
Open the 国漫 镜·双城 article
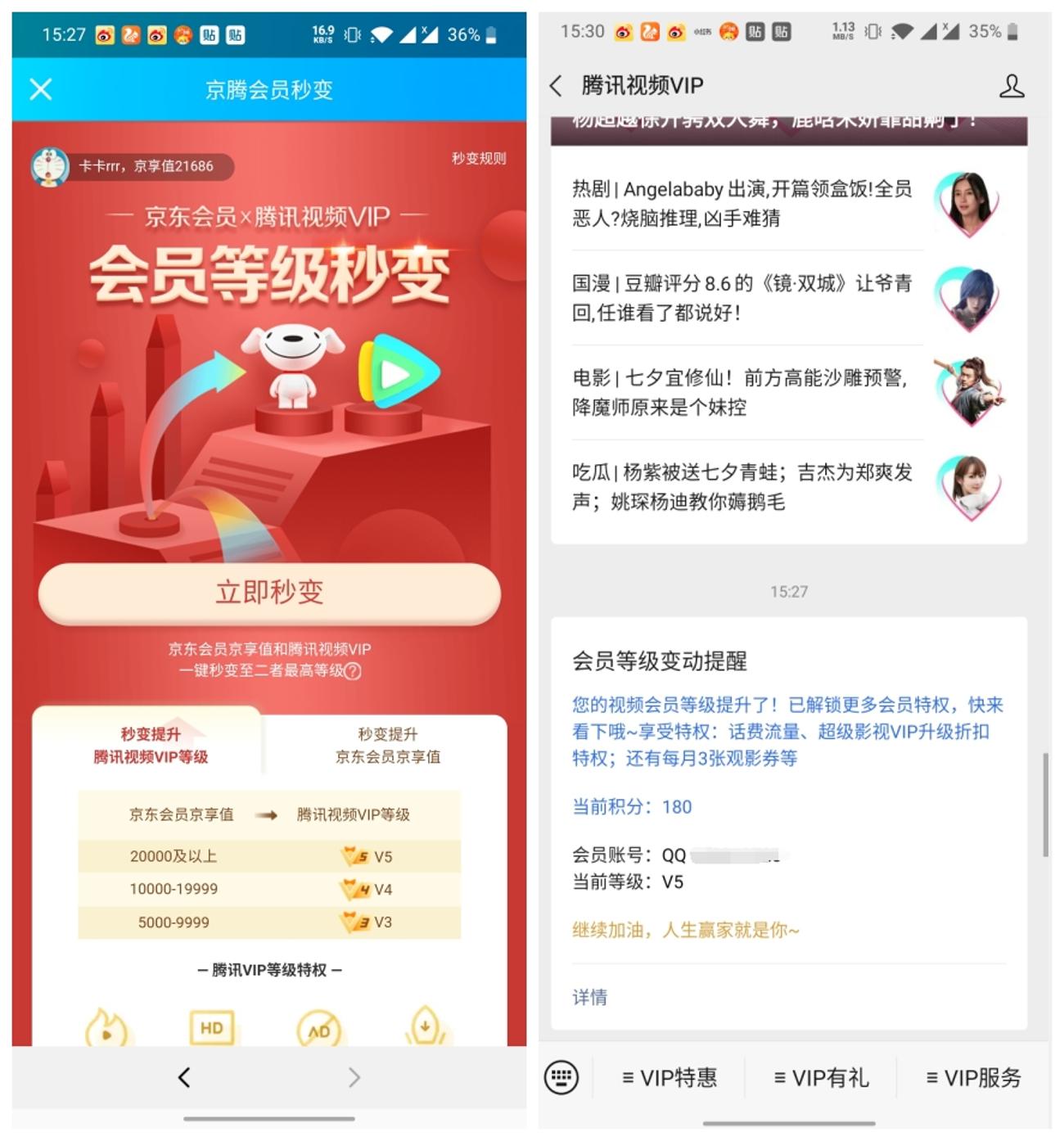tap(742, 298)
